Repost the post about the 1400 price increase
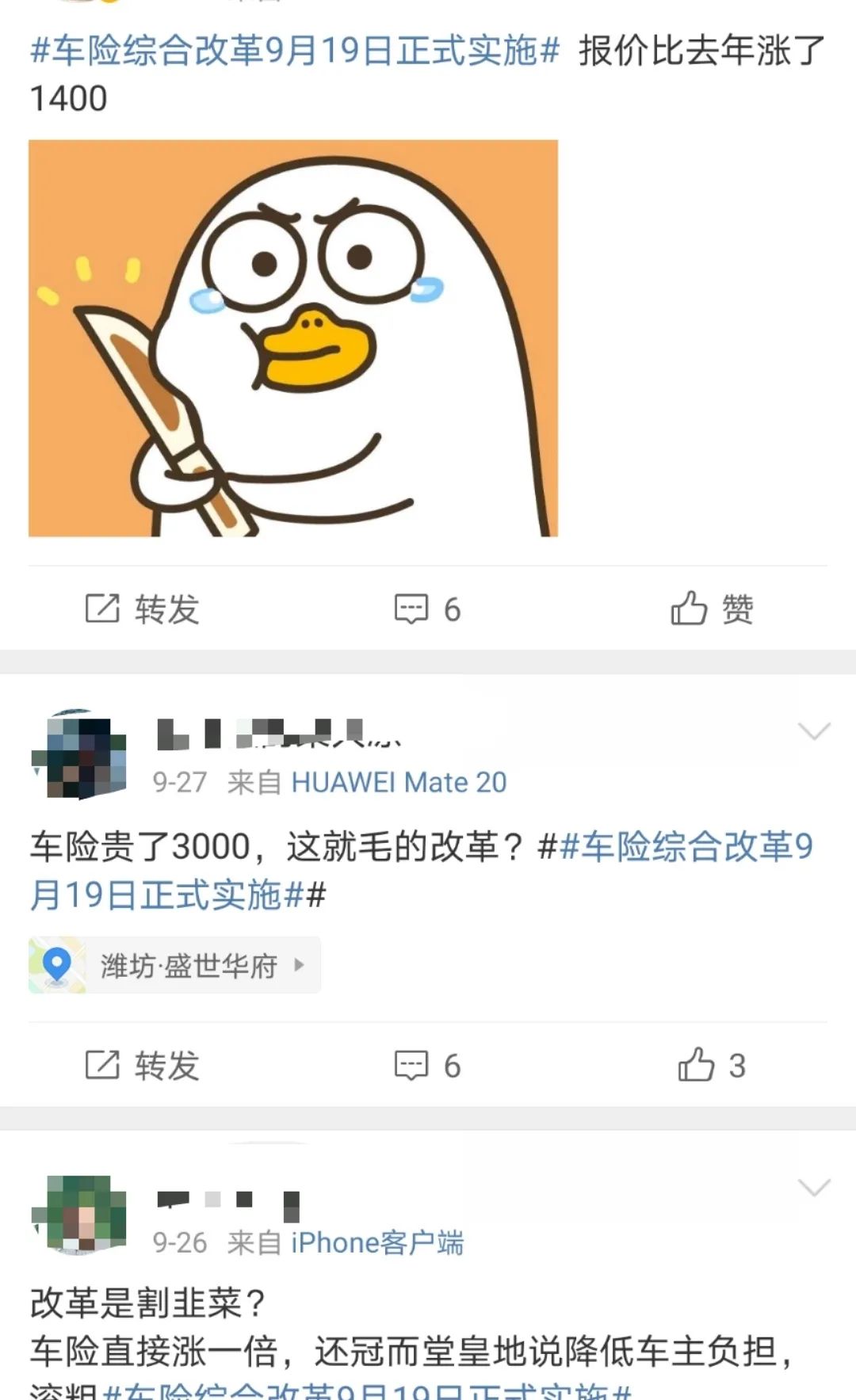856x1400 pixels. tap(143, 609)
